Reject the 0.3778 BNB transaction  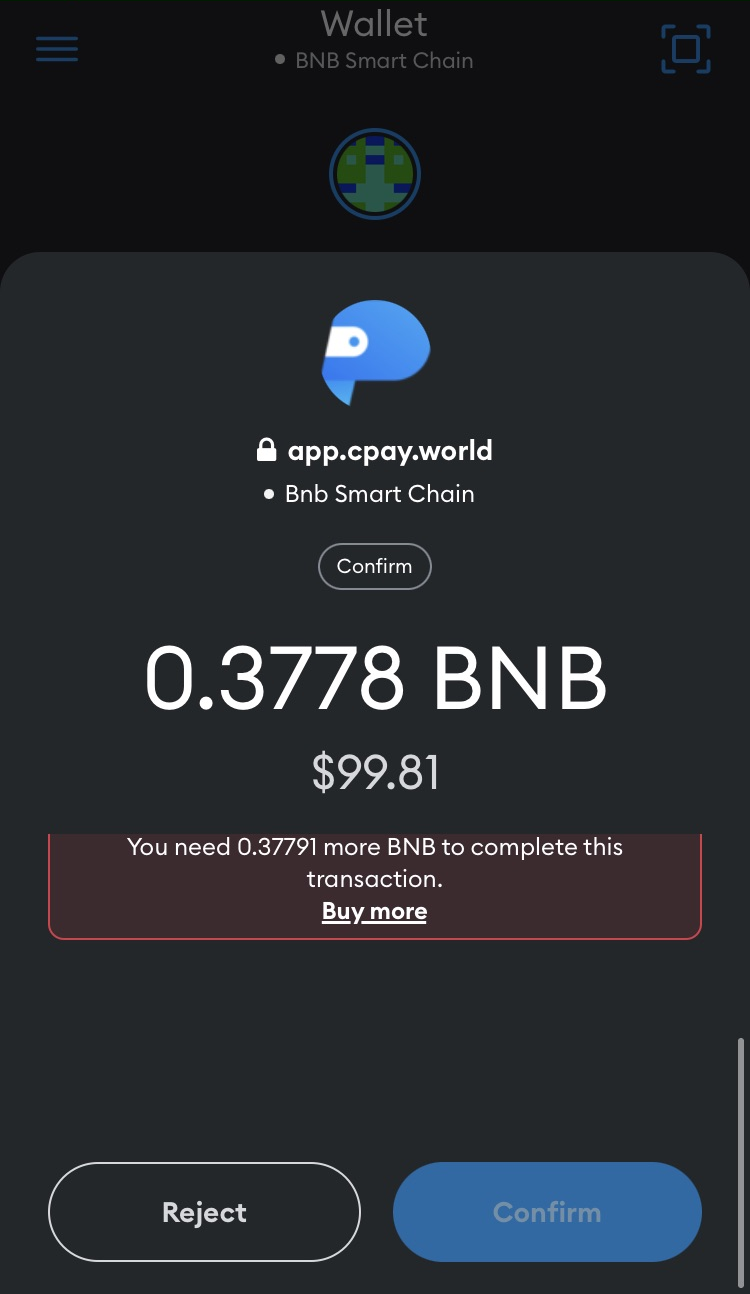pyautogui.click(x=204, y=1212)
